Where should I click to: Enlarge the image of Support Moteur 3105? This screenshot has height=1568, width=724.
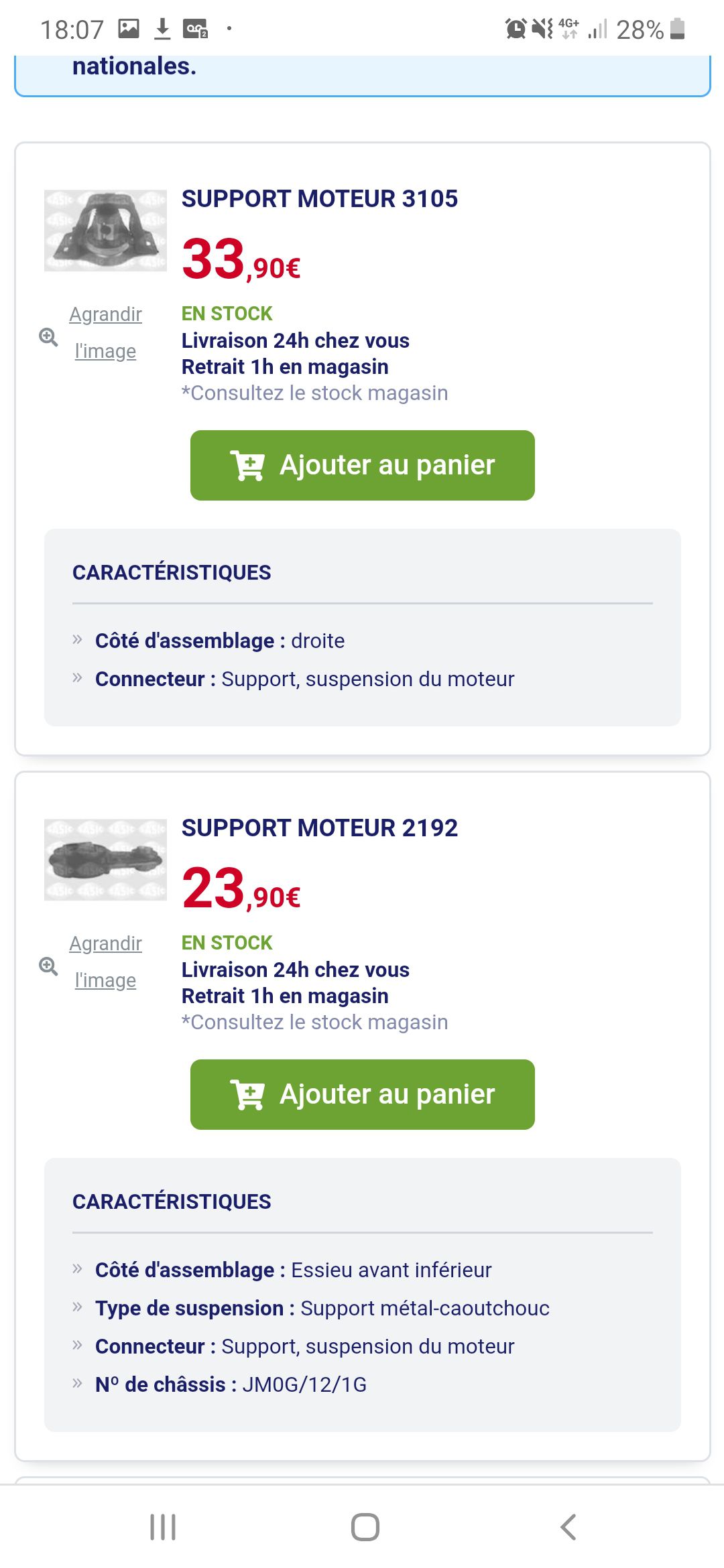(105, 332)
